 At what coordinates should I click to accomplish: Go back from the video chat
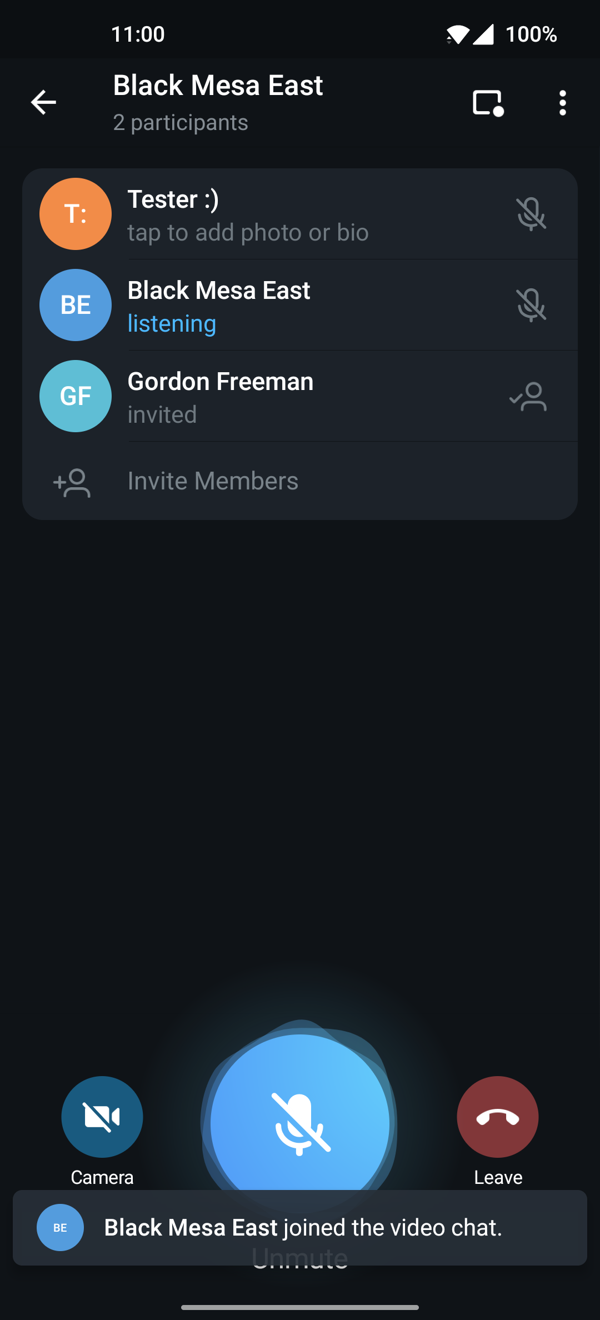[43, 102]
